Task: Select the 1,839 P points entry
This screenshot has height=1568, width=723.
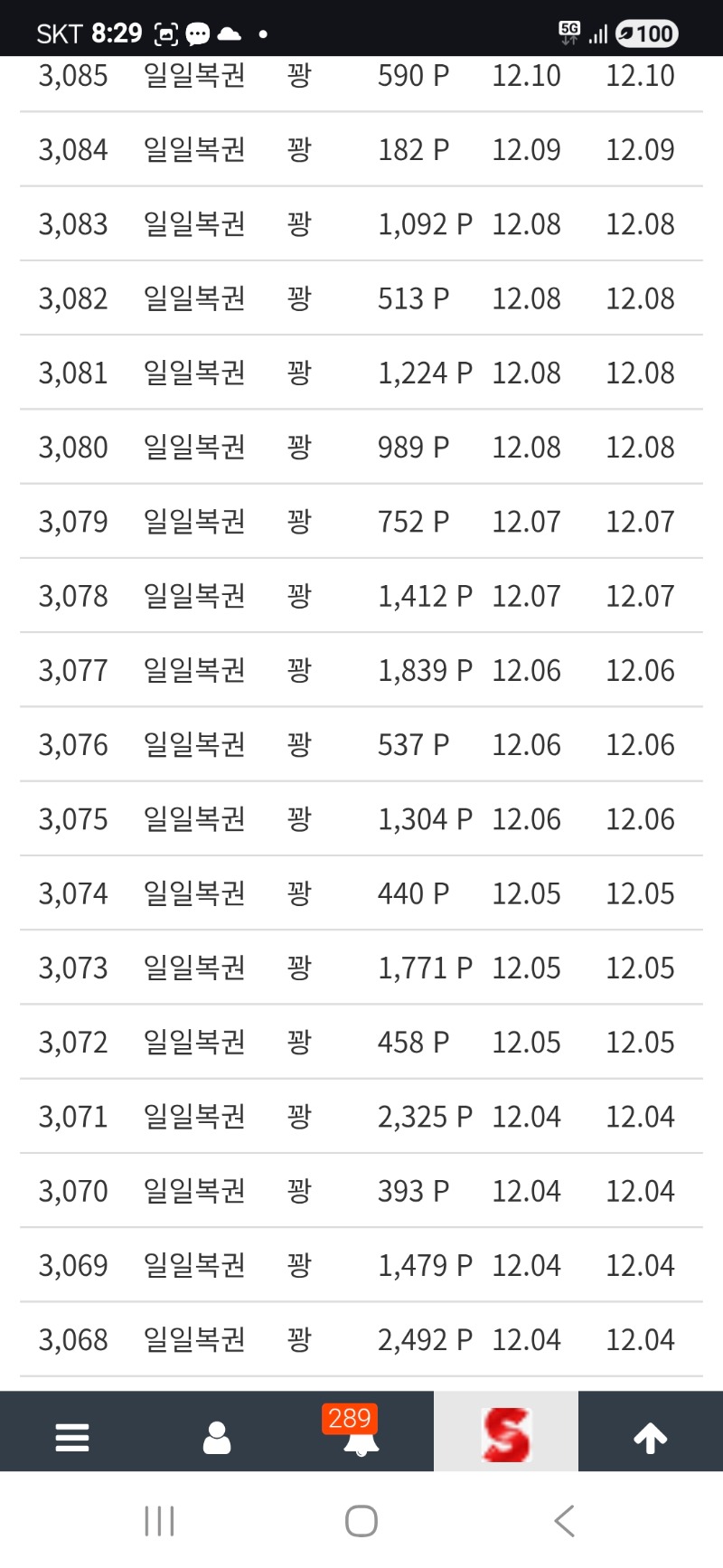Action: click(x=425, y=670)
